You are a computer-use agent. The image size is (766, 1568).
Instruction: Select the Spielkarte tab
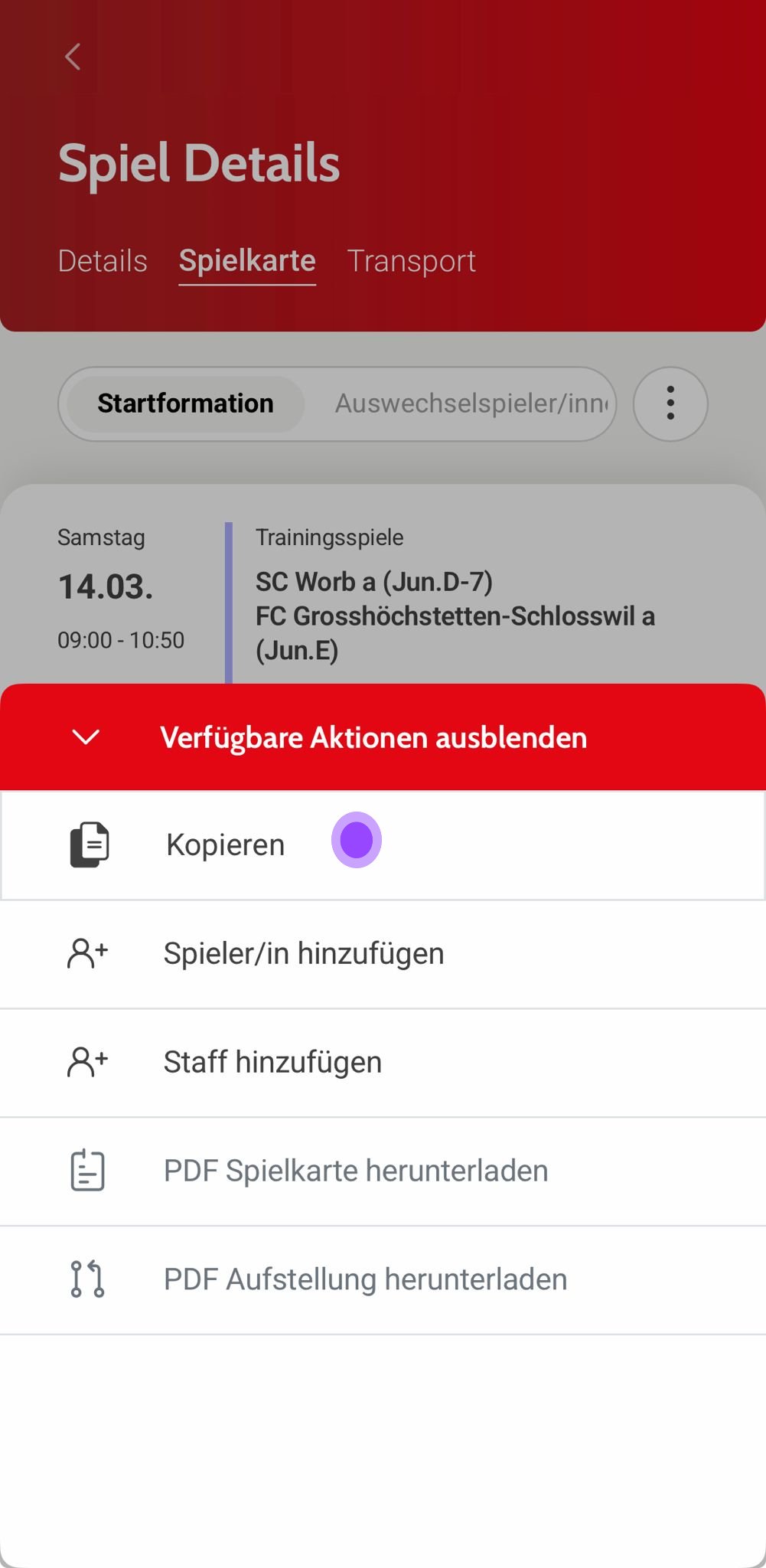click(247, 261)
